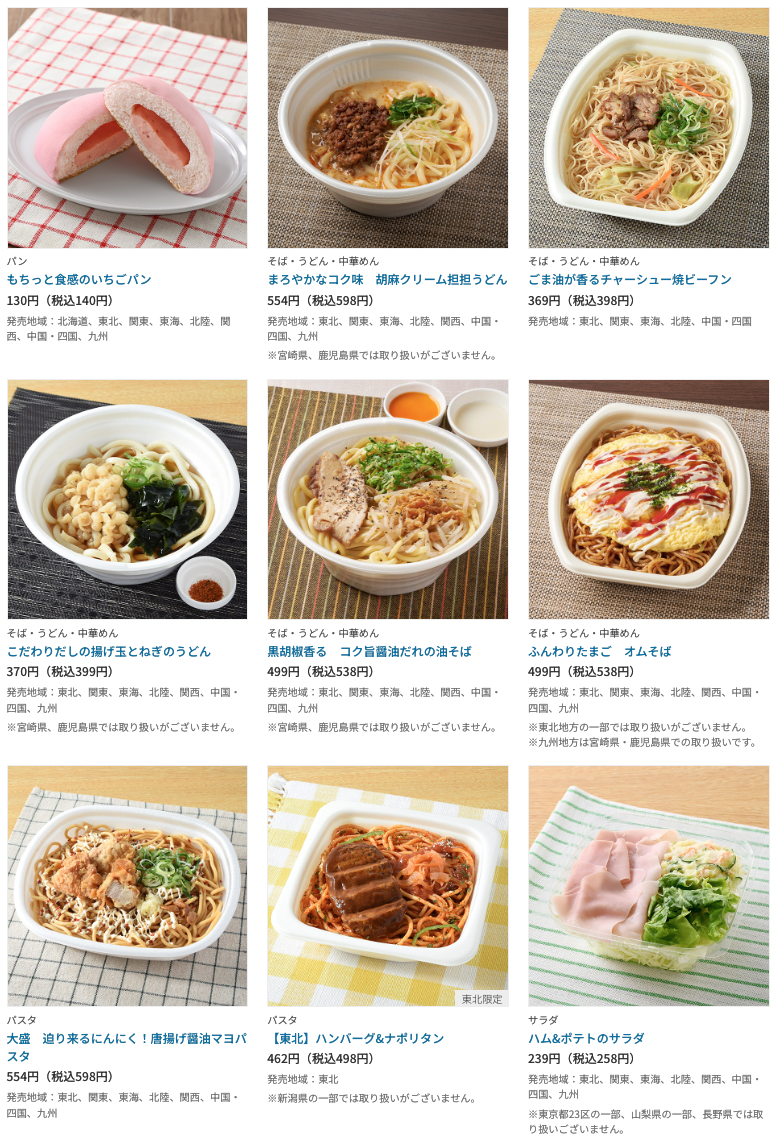View the tantan udon product image
The width and height of the screenshot is (777, 1142).
(x=387, y=128)
